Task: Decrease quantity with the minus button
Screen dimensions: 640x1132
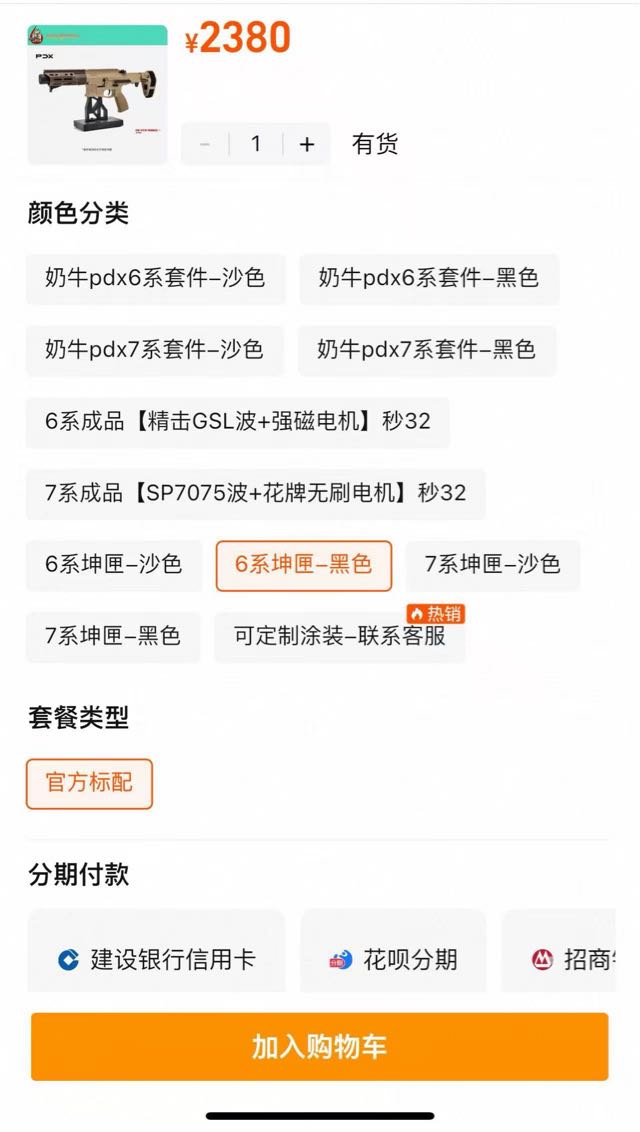Action: [x=205, y=144]
